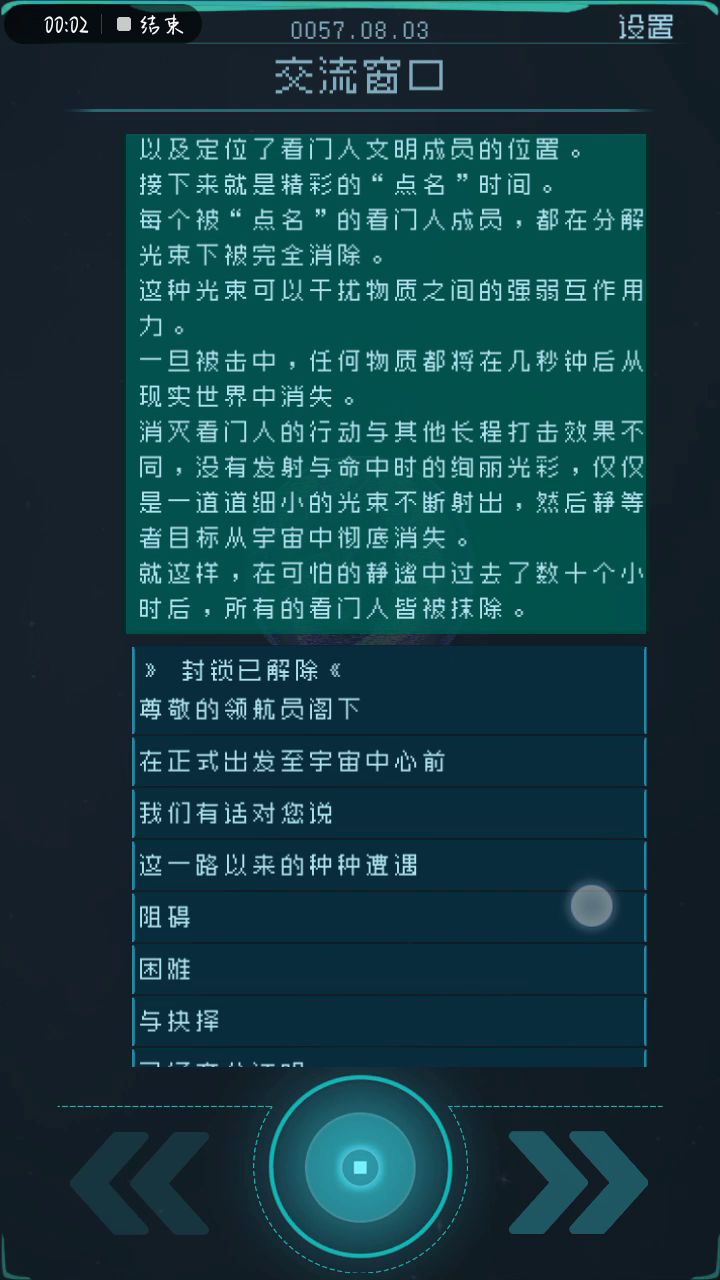Stop the screen recording via 结束

150,25
